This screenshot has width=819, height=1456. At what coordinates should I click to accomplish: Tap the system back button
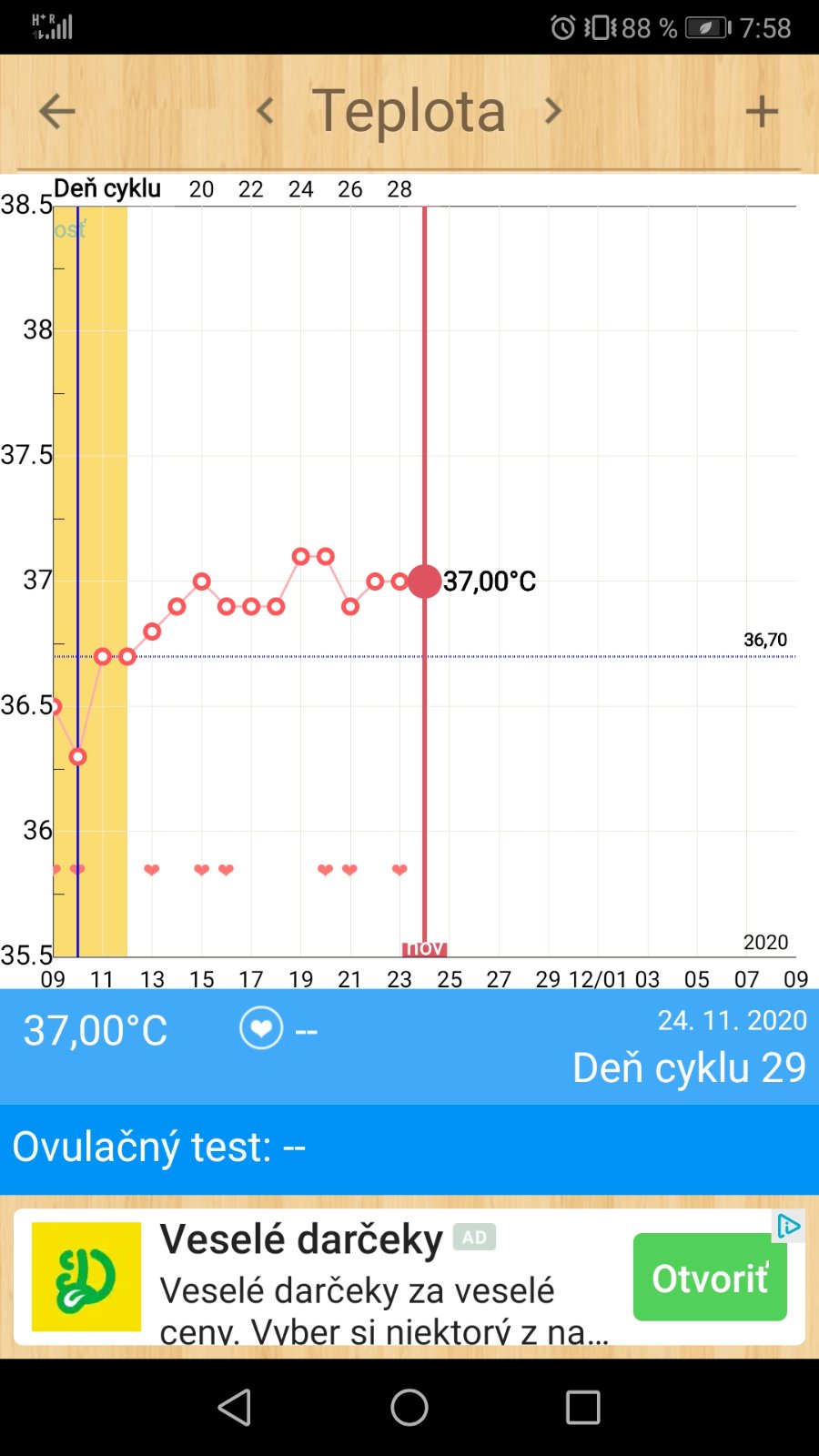[235, 1407]
